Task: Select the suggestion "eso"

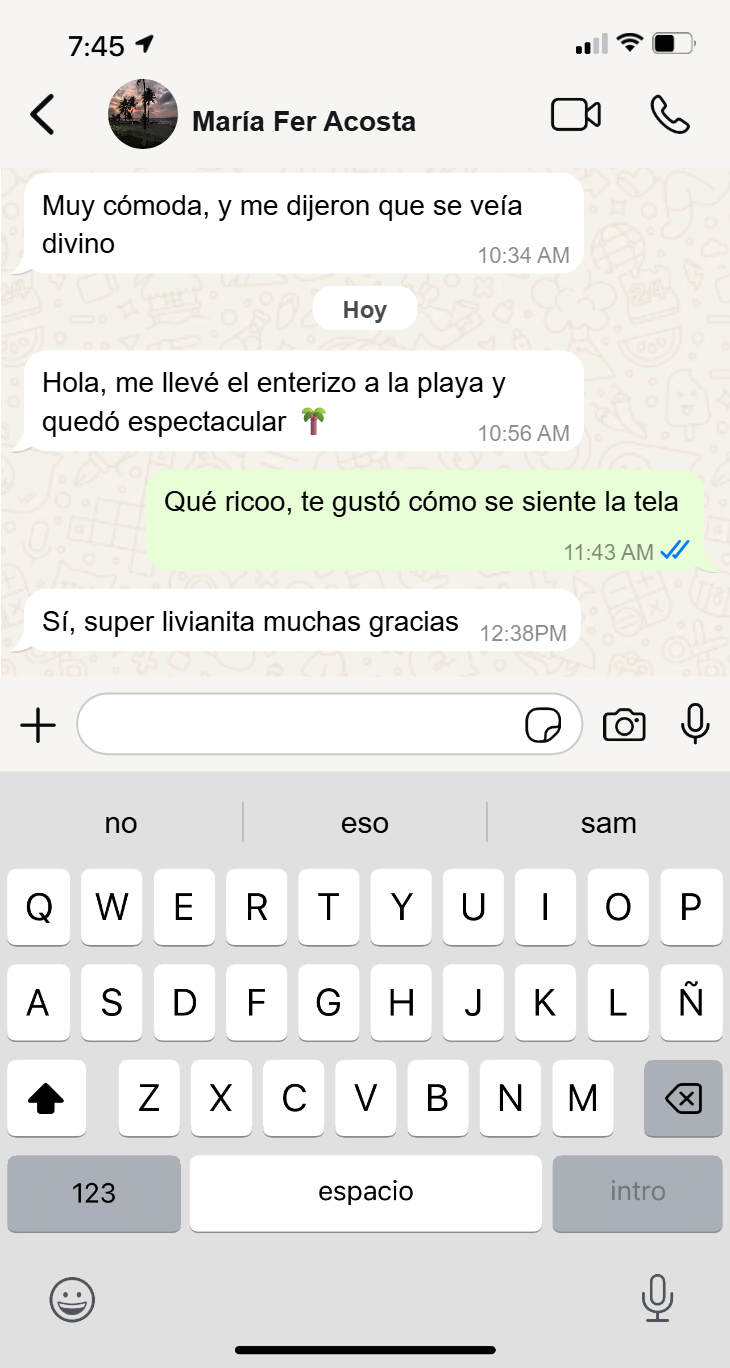Action: 364,823
